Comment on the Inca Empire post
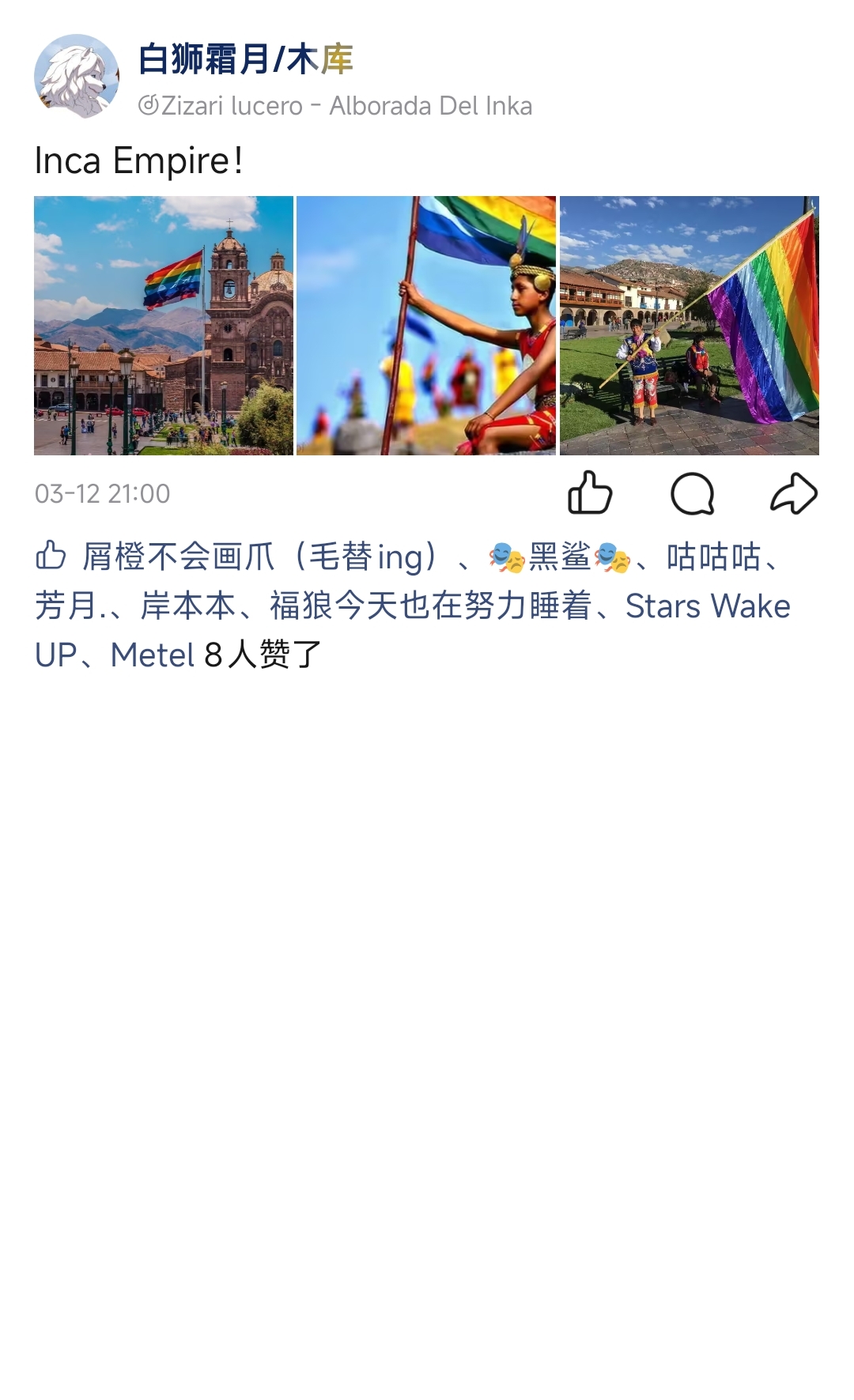Viewport: 854px width, 1400px height. [x=692, y=493]
